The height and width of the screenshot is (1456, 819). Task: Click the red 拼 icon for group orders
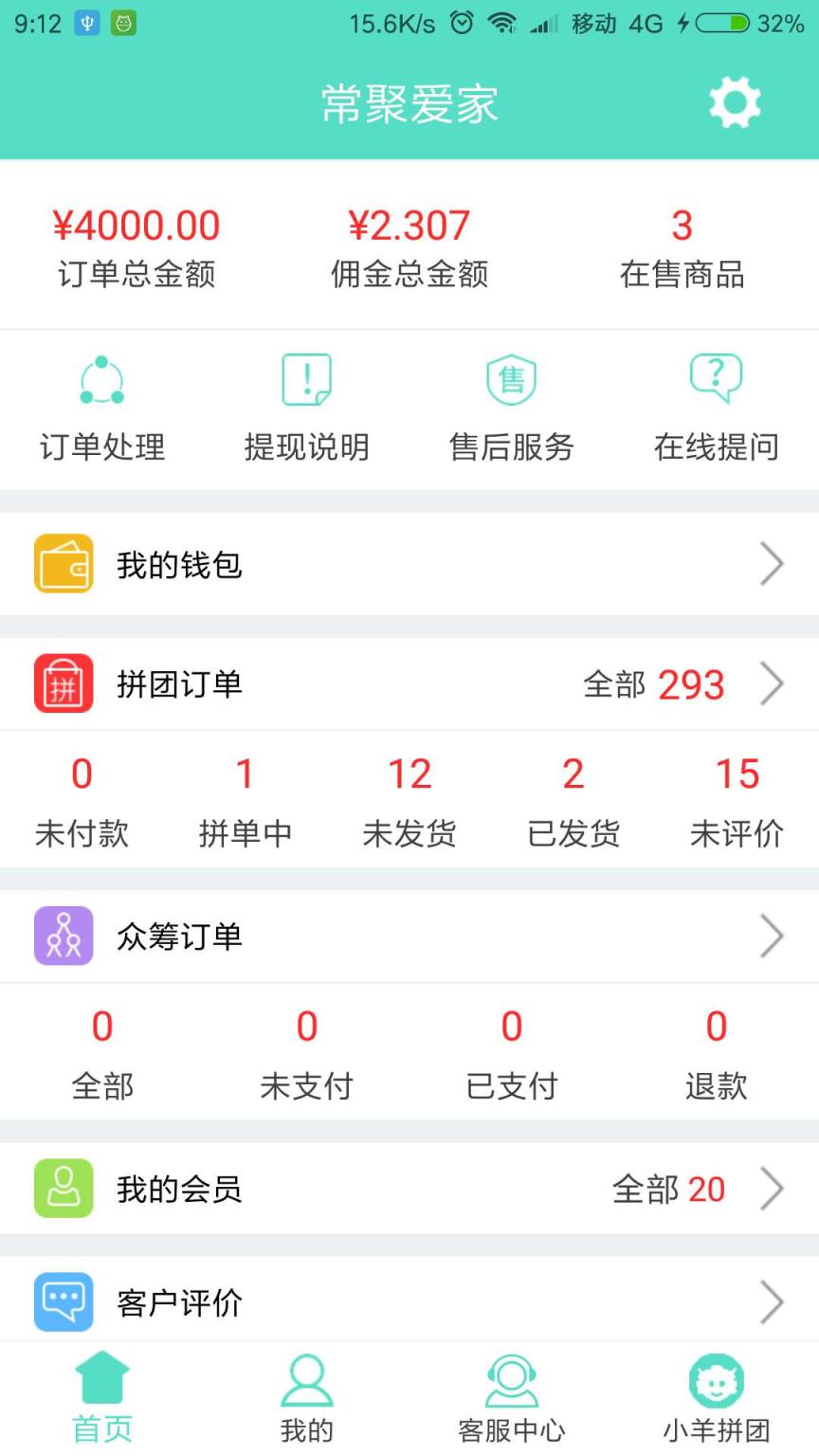63,682
